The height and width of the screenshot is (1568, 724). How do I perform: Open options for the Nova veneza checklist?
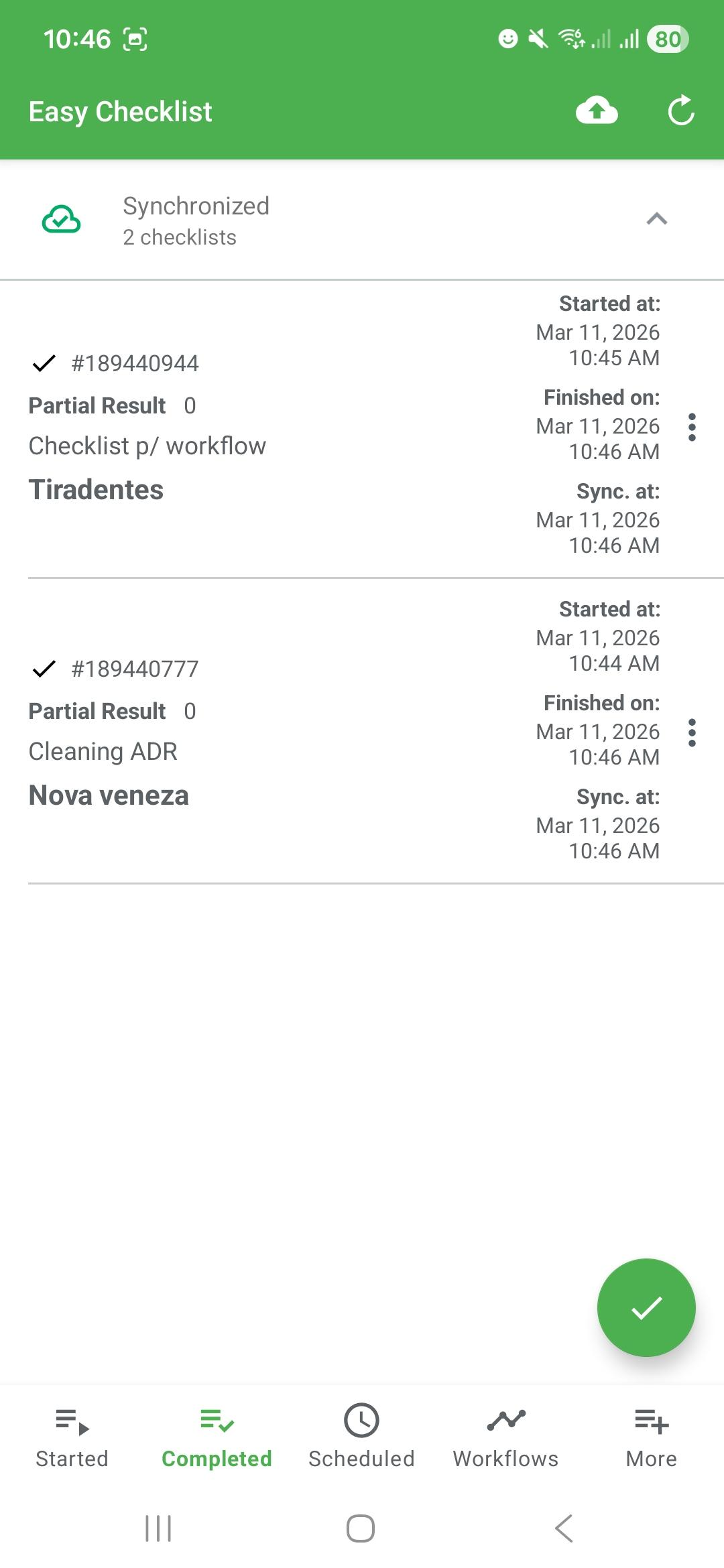pyautogui.click(x=692, y=732)
